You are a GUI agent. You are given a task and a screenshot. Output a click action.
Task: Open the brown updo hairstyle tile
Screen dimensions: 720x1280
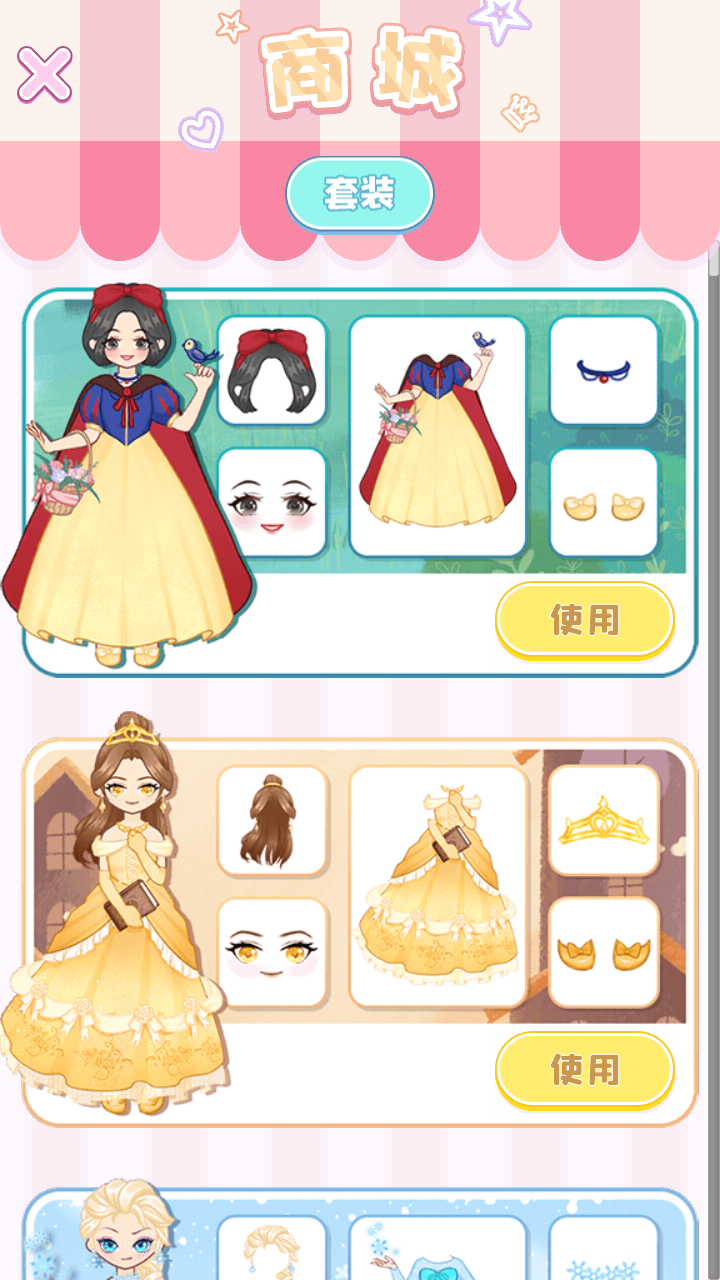coord(272,821)
